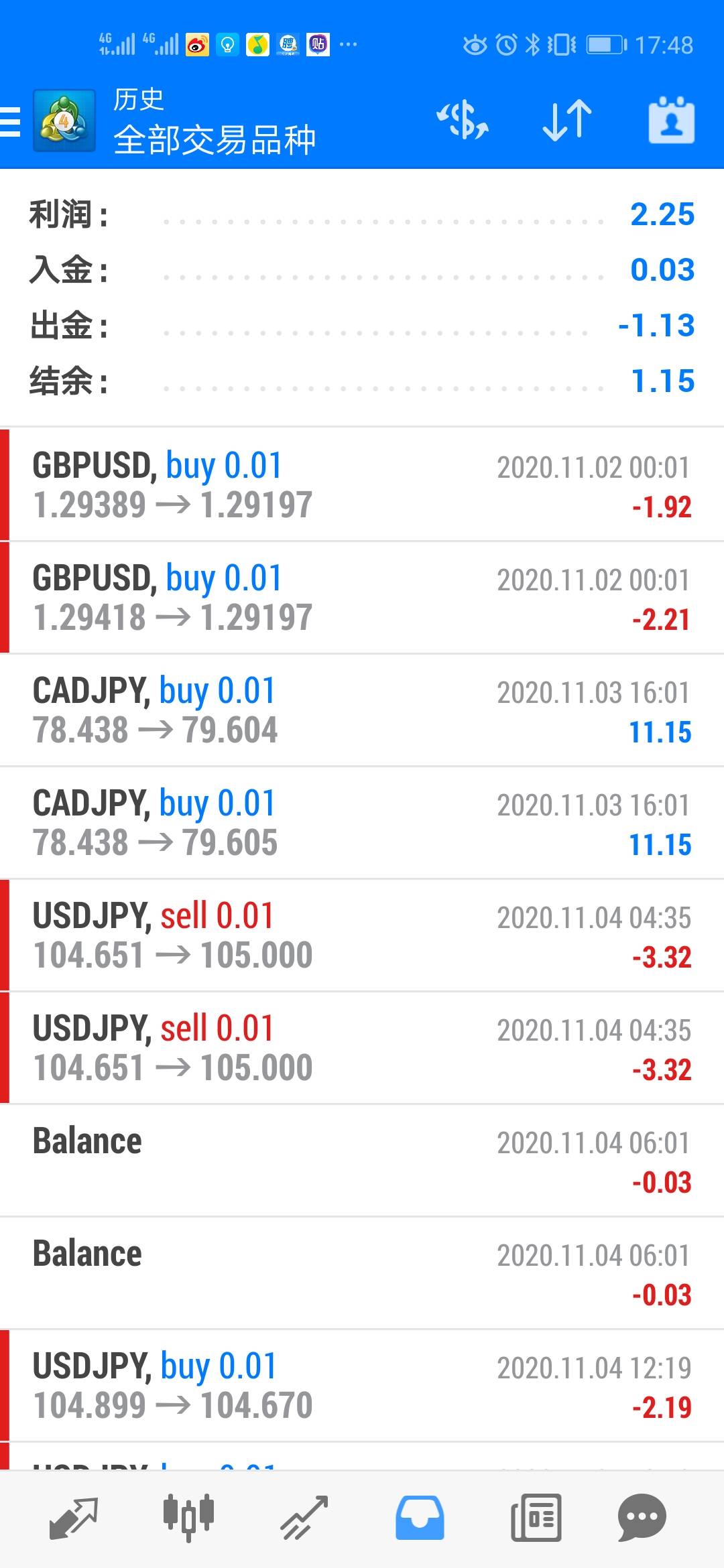The image size is (724, 1568).
Task: Open GBPUSD trade with -2.21 loss
Action: click(x=362, y=597)
